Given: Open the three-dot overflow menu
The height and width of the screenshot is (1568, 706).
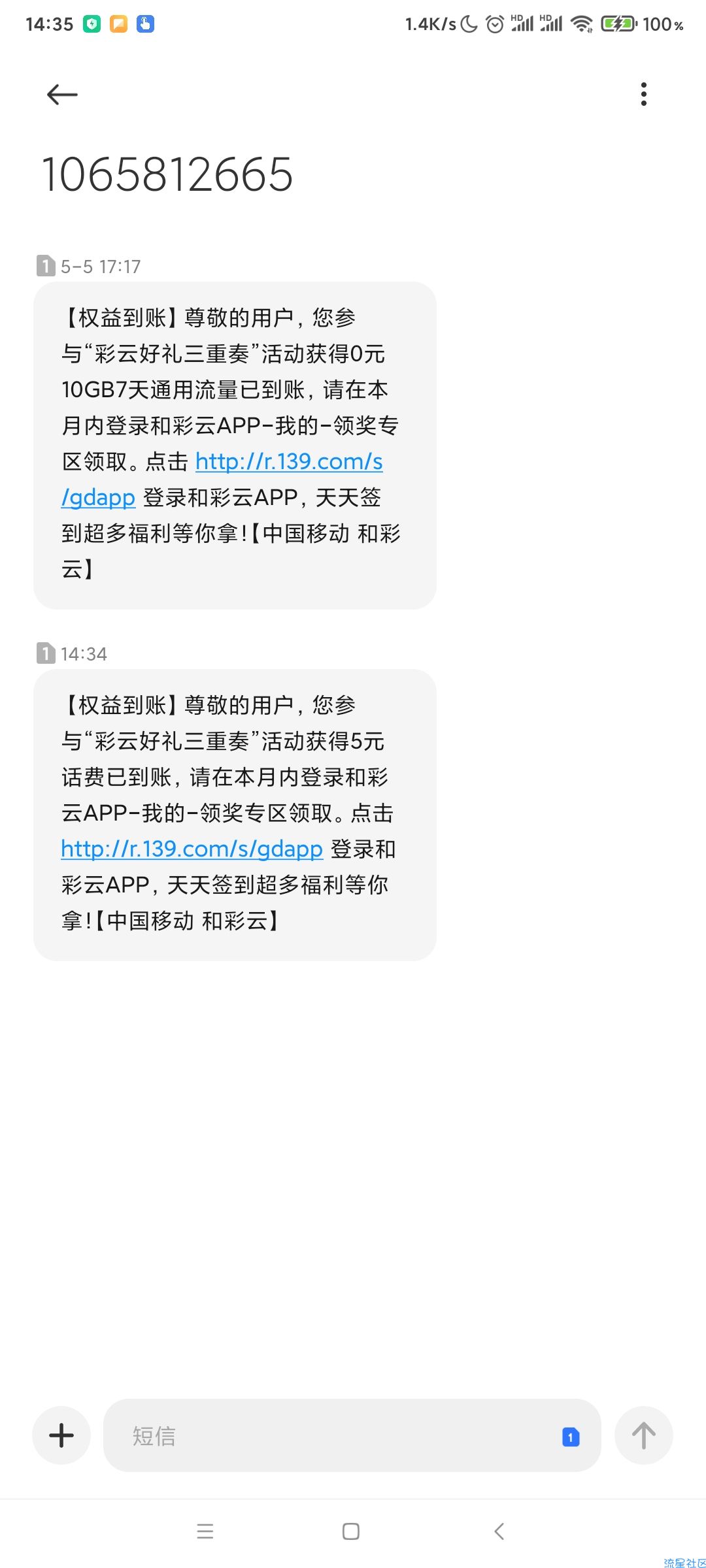Looking at the screenshot, I should [x=644, y=94].
